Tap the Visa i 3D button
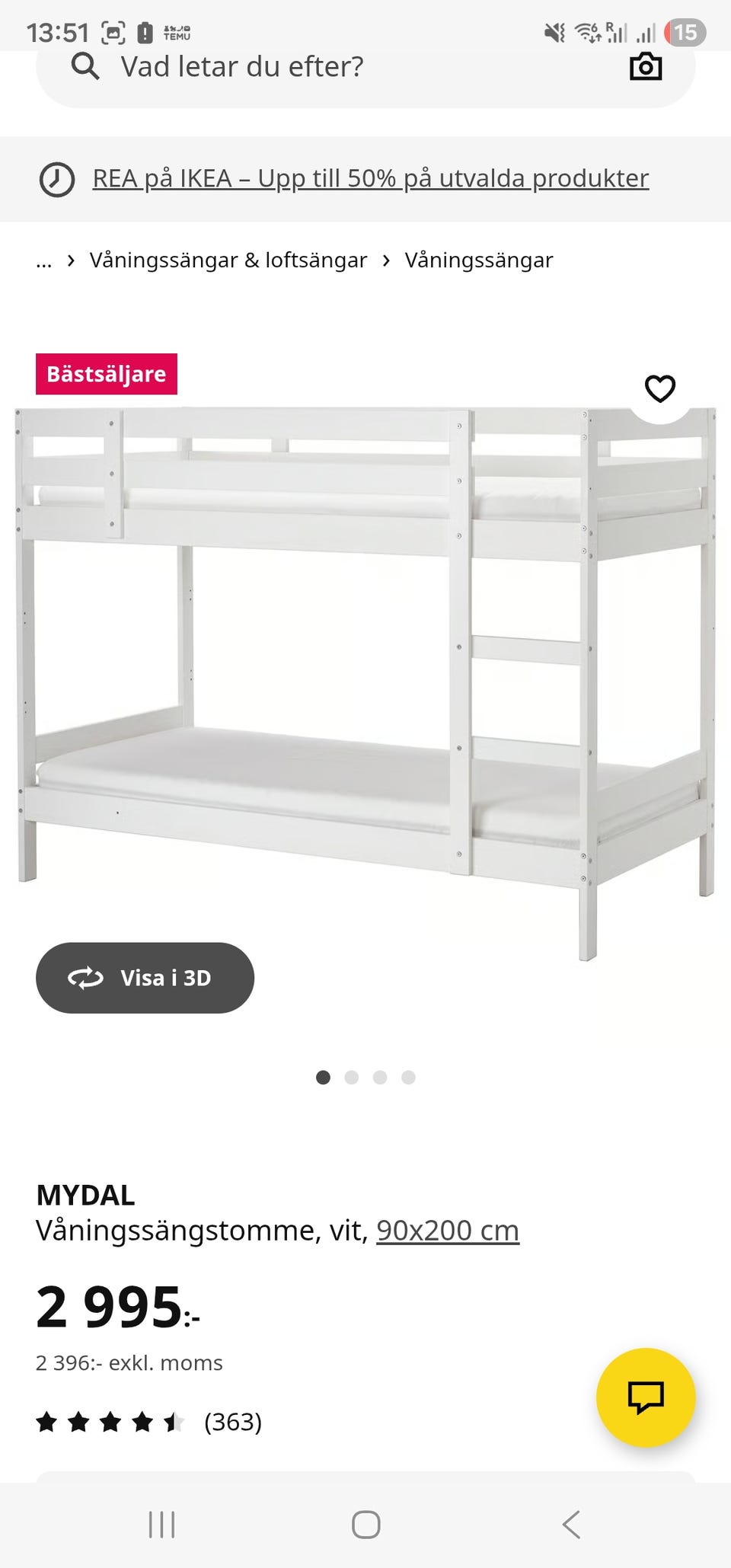 coord(145,978)
